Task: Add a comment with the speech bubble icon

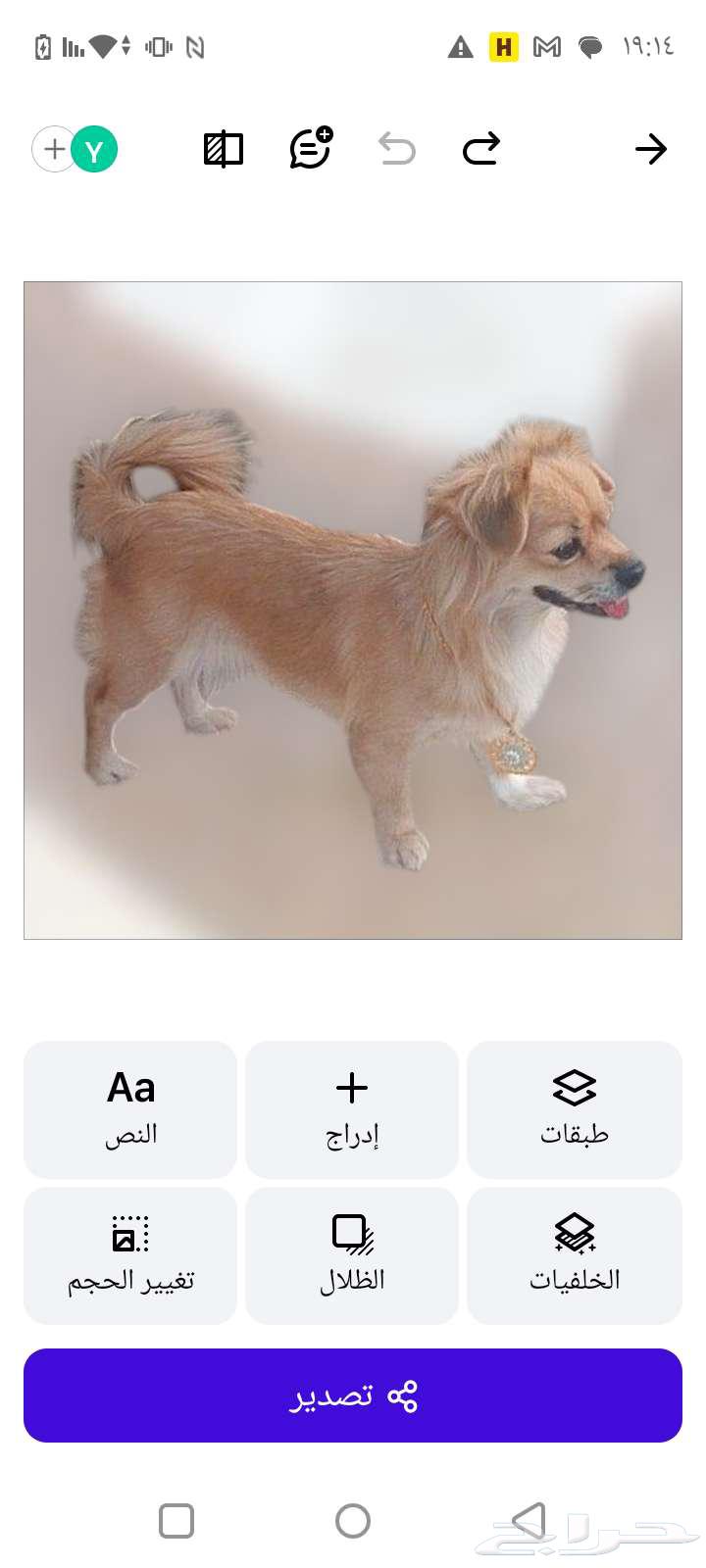Action: (311, 149)
